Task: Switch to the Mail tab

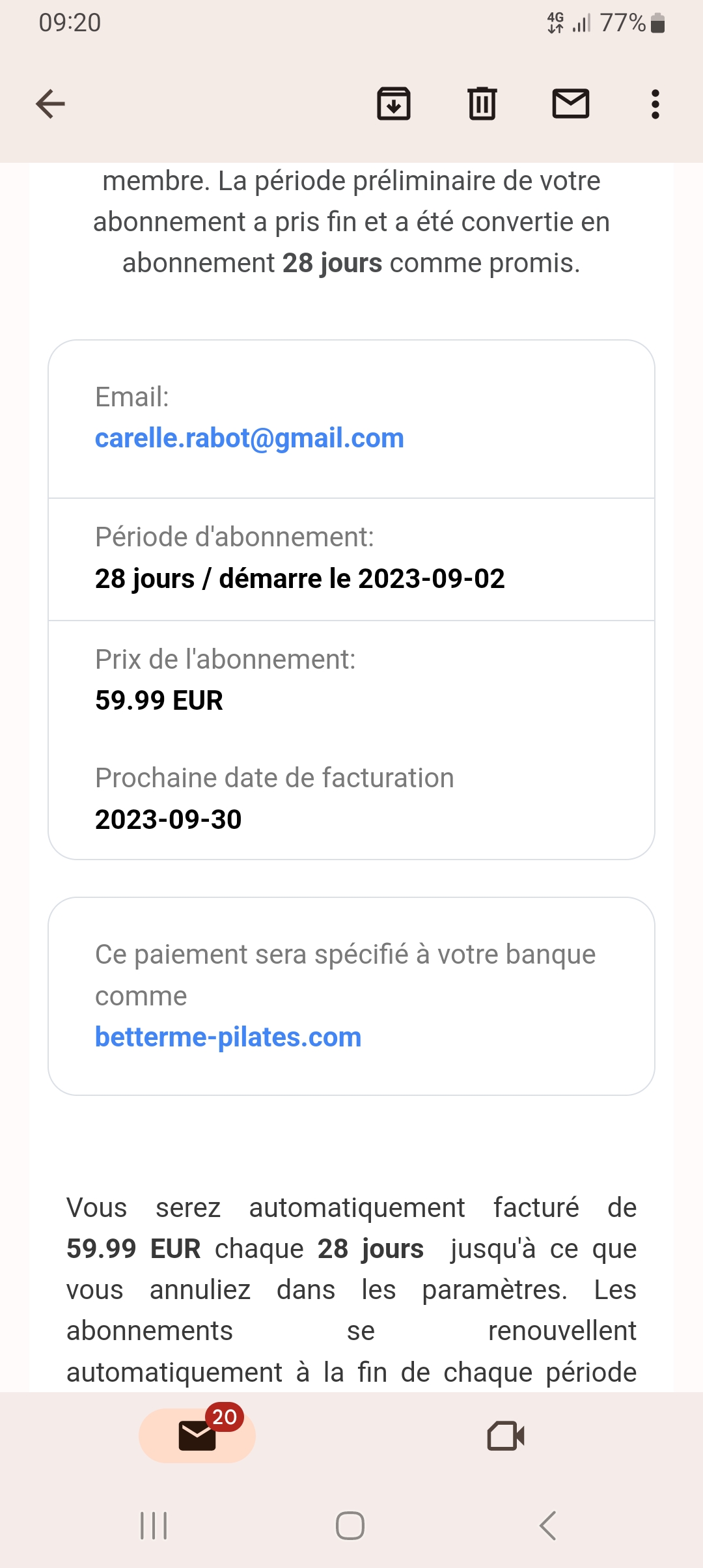Action: 197,1435
